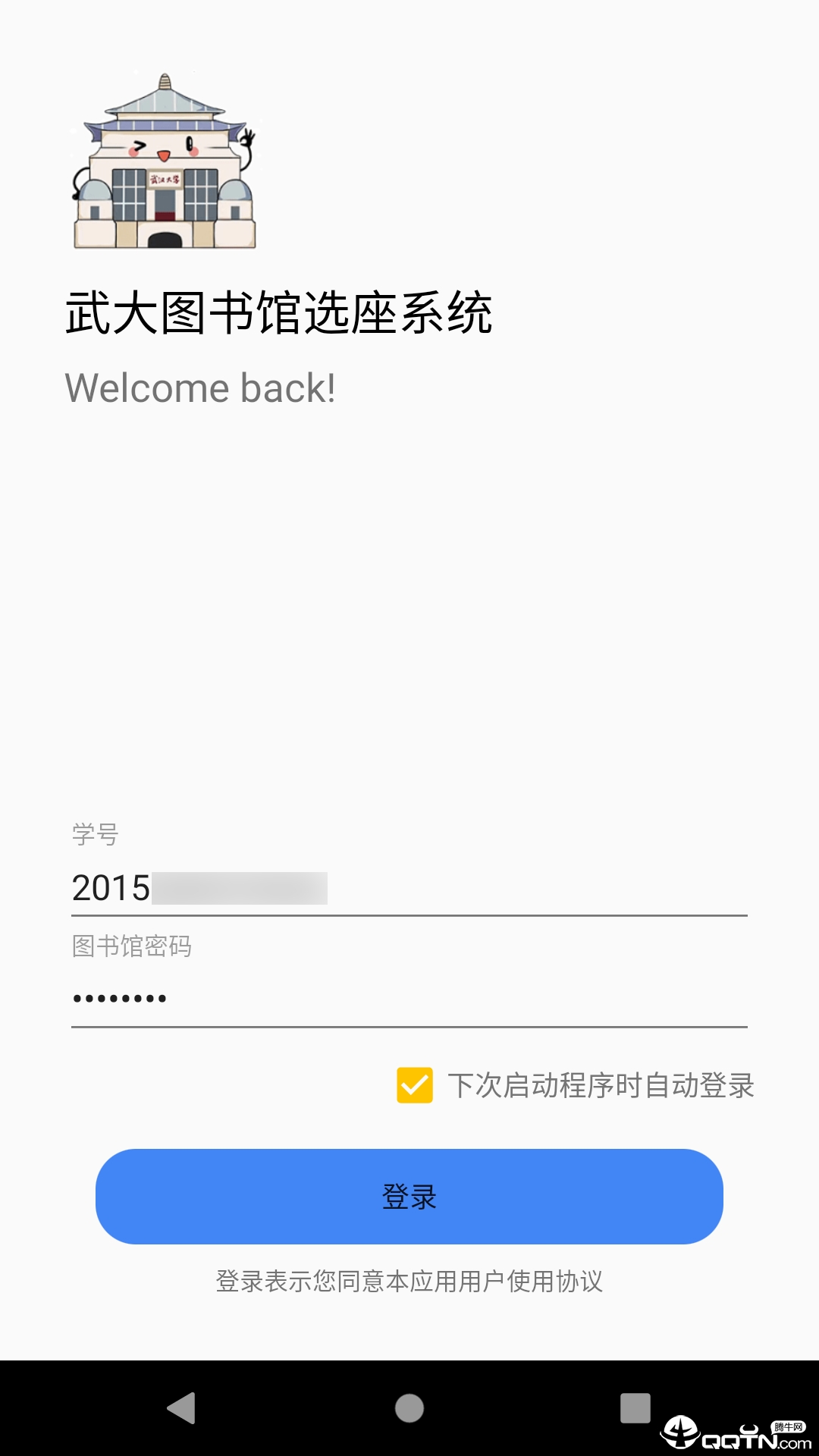Open recent apps from the navigation bar
The height and width of the screenshot is (1456, 819).
635,1408
